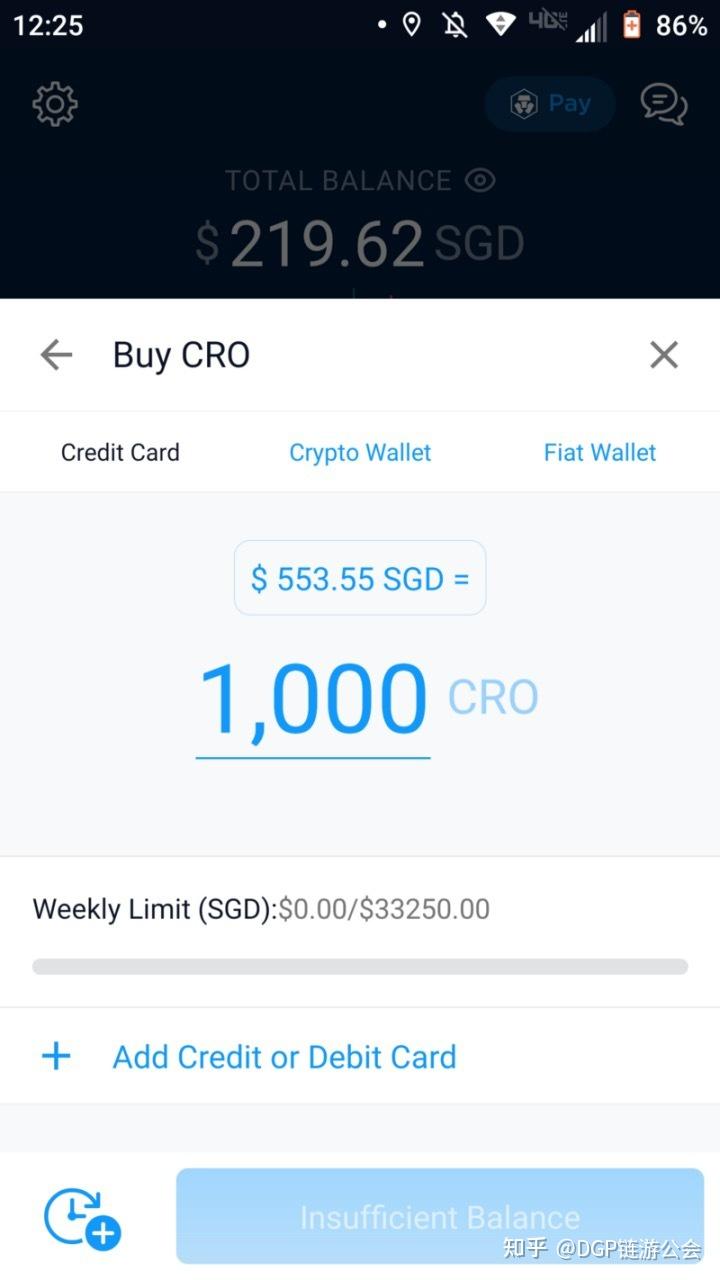Switch to the Fiat Wallet tab
Screen dimensions: 720x1280
600,452
